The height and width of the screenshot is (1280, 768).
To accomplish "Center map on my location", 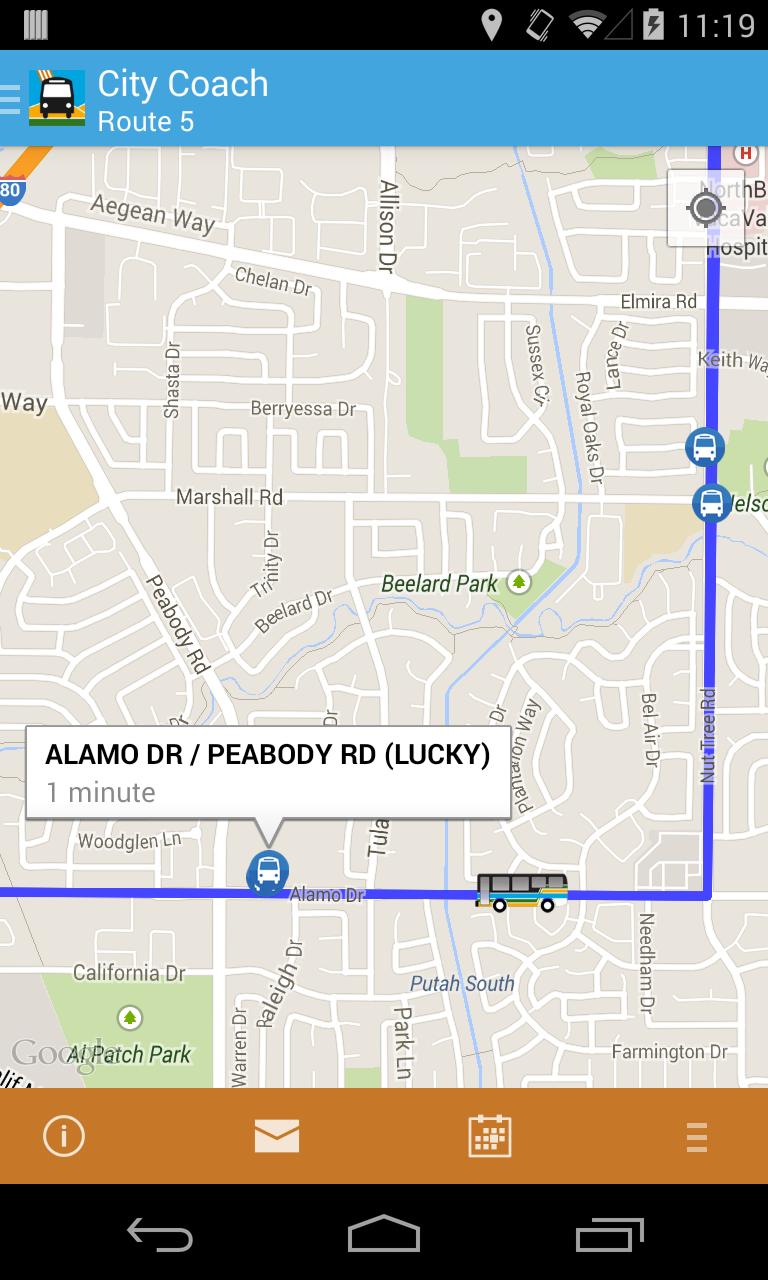I will click(705, 208).
